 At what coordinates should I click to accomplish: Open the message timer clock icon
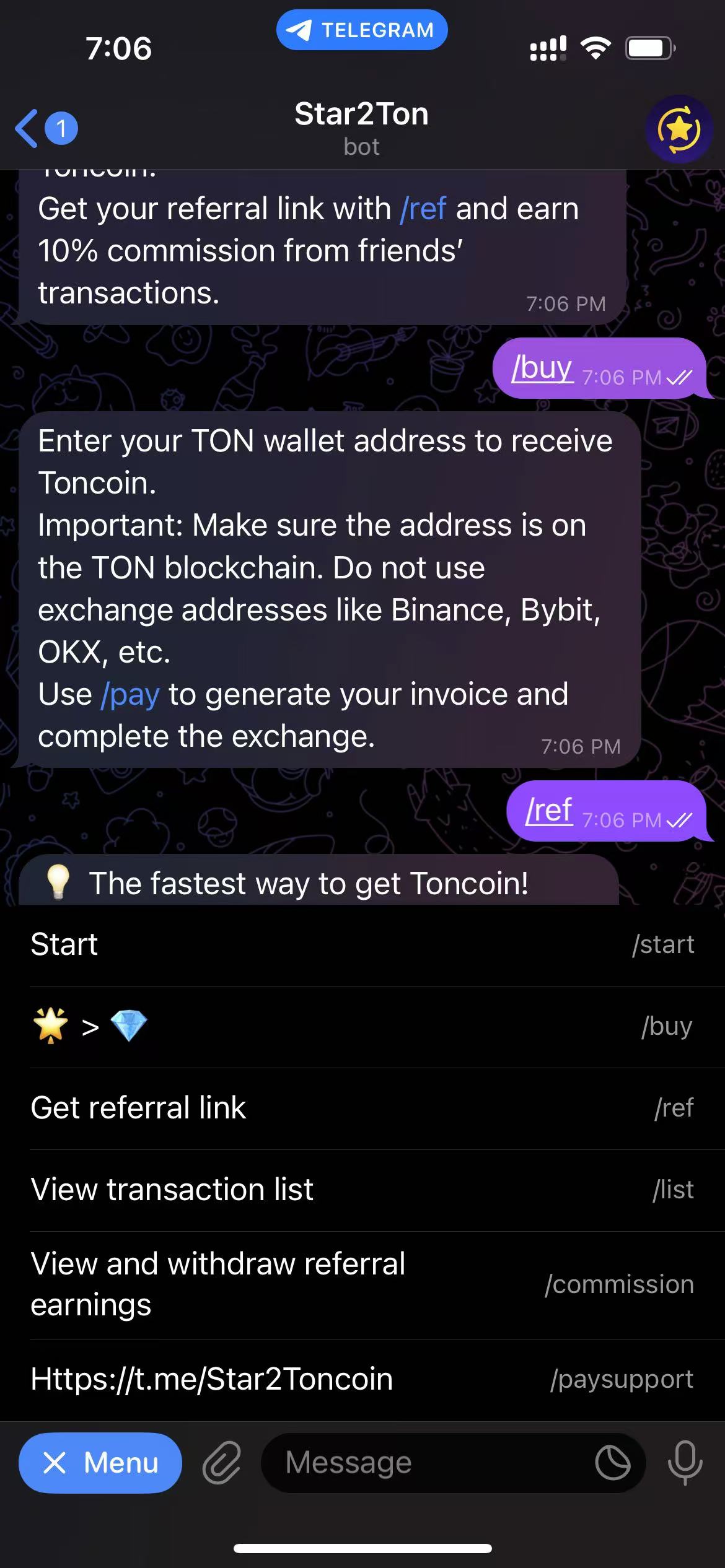tap(613, 1462)
